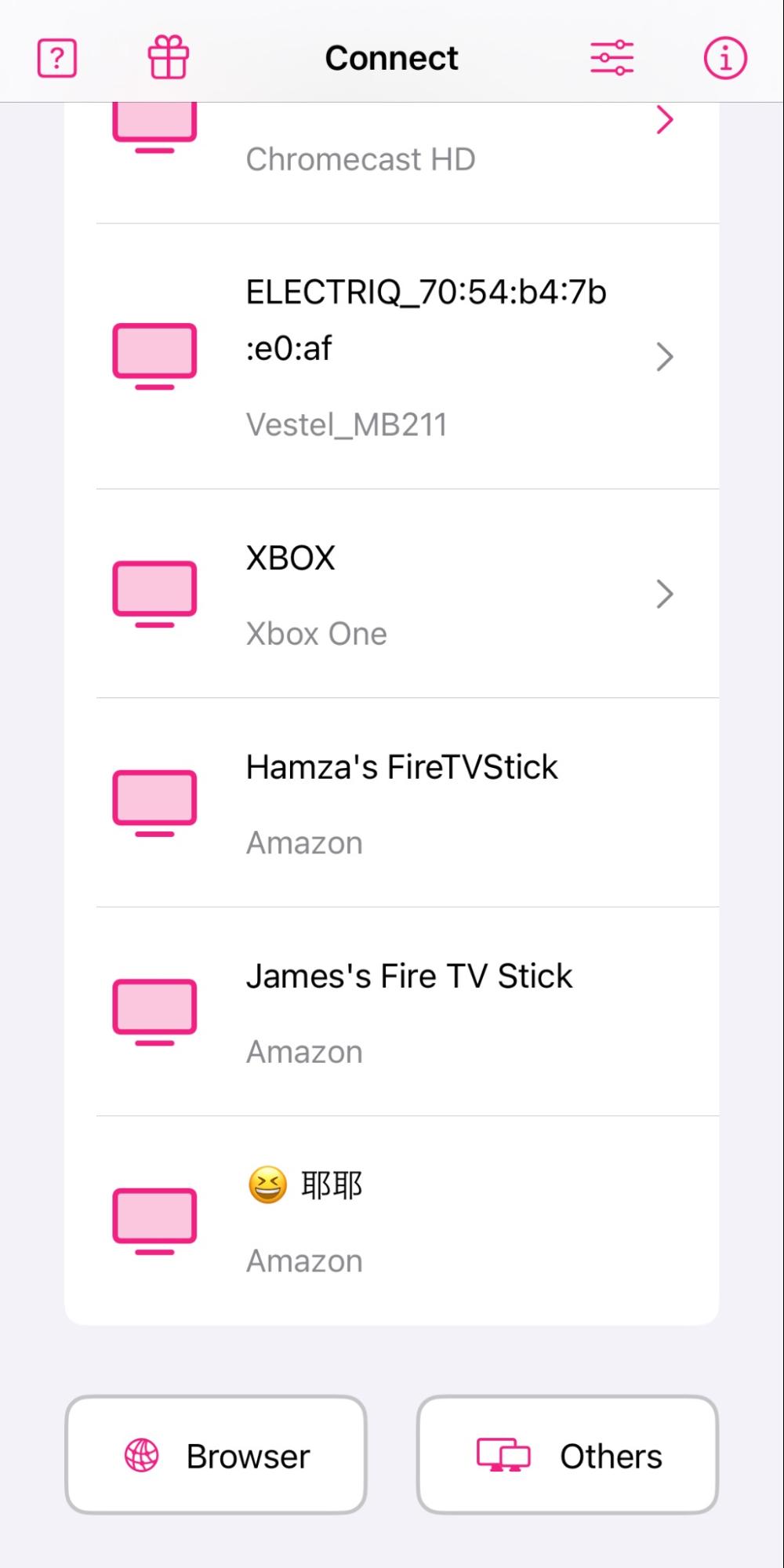Tap the XBOX device TV icon

(154, 592)
